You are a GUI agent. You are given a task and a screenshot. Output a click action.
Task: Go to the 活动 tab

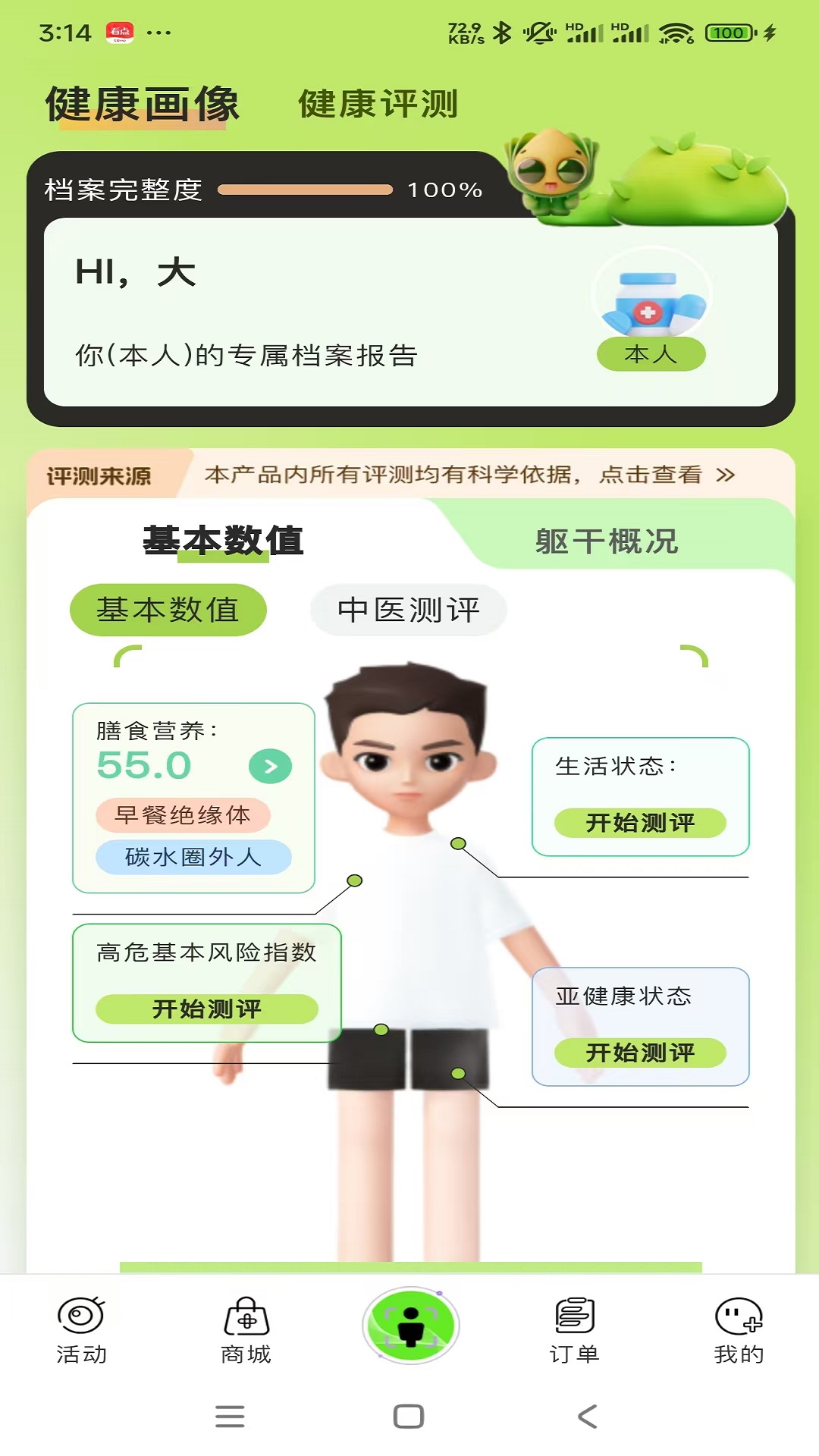point(81,1330)
